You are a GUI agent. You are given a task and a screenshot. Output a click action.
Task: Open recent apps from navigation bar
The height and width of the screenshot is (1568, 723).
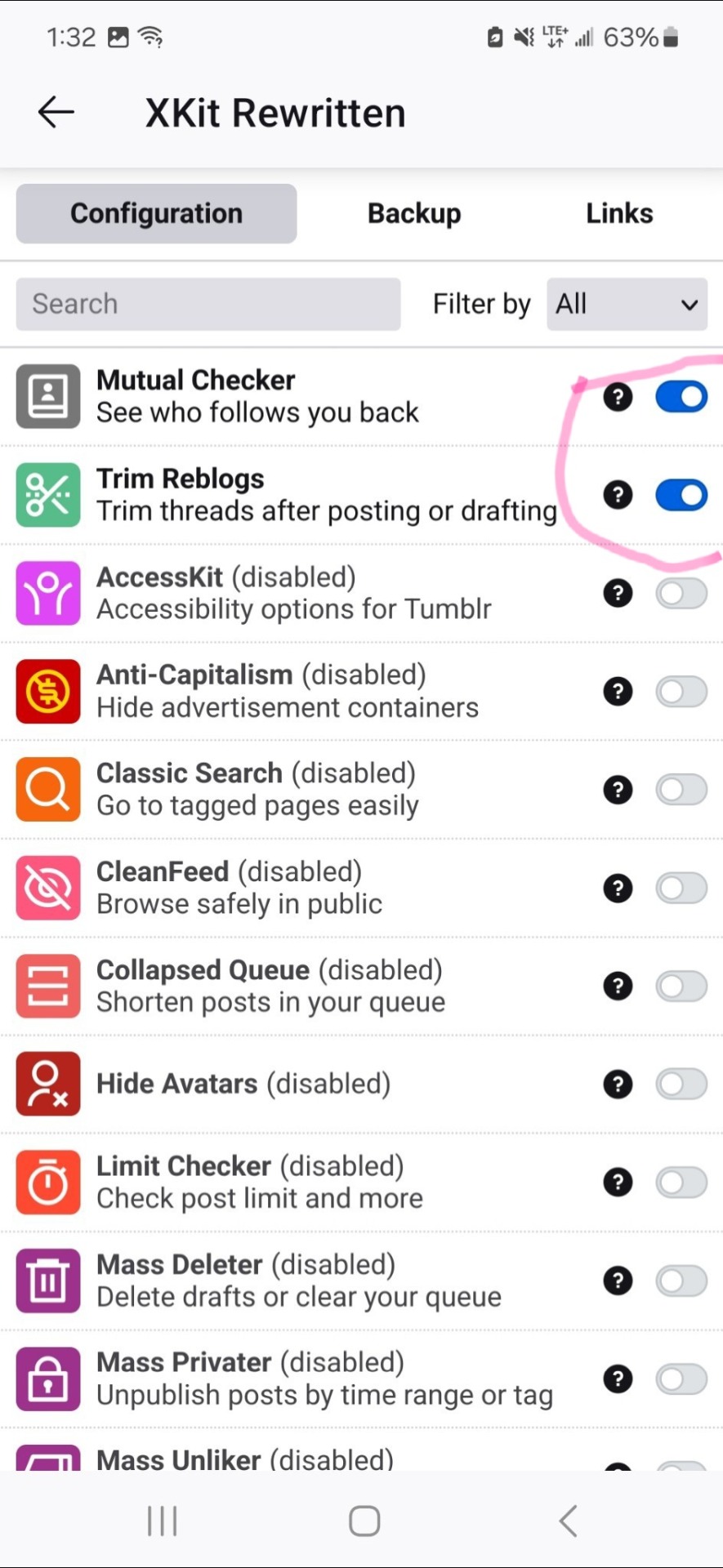pos(162,1521)
